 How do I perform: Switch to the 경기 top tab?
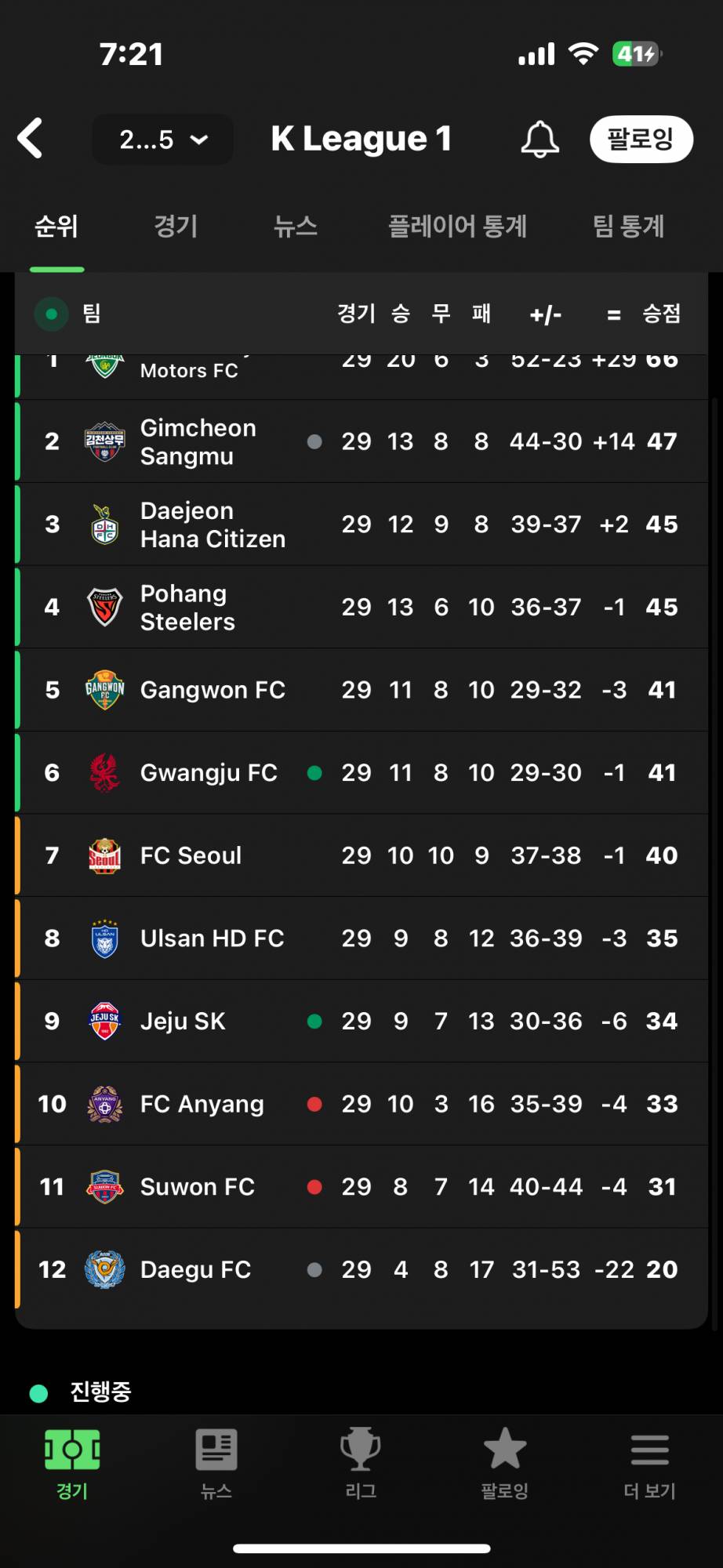[176, 227]
